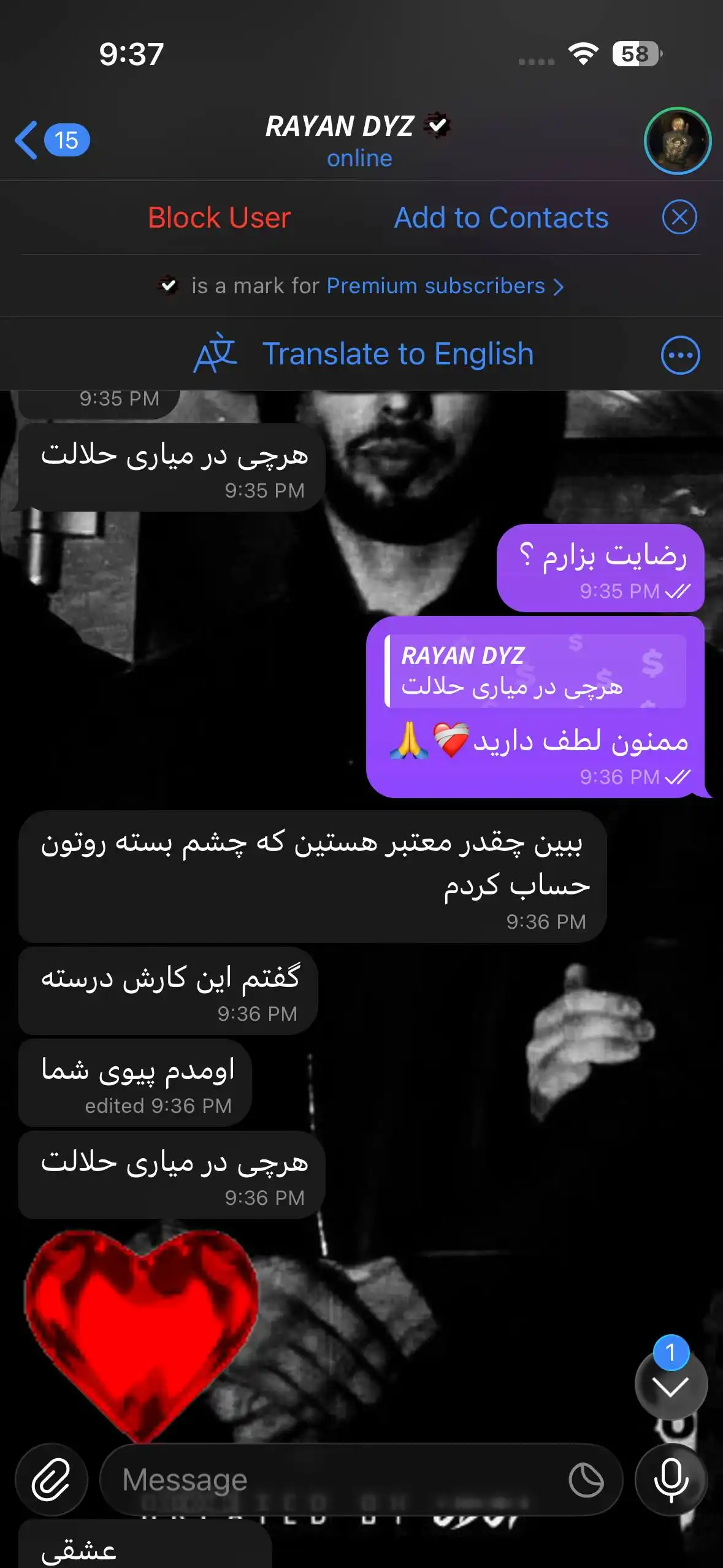Tap Add to Contacts

coord(500,217)
